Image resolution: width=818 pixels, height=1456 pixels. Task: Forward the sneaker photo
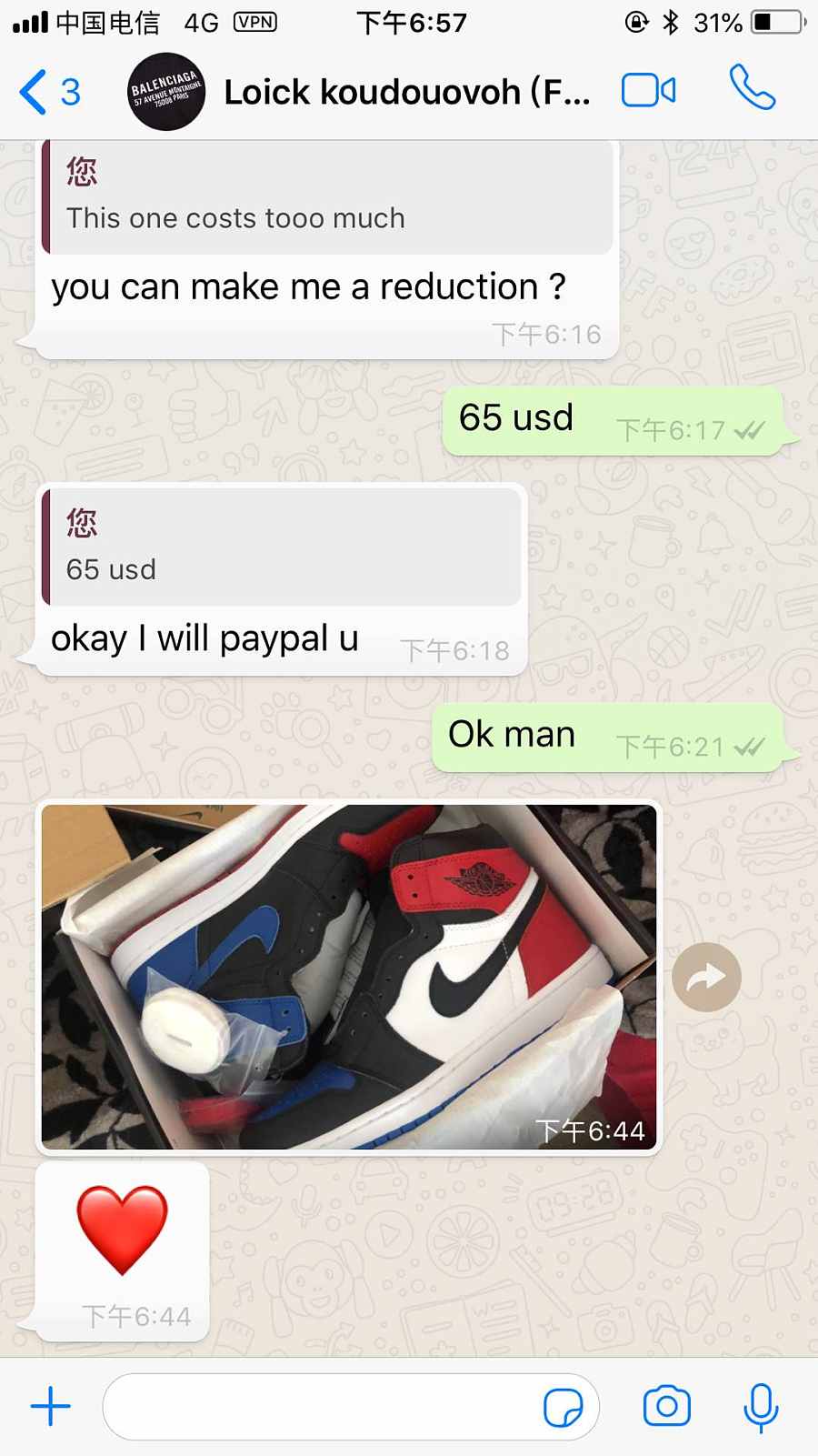tap(706, 978)
